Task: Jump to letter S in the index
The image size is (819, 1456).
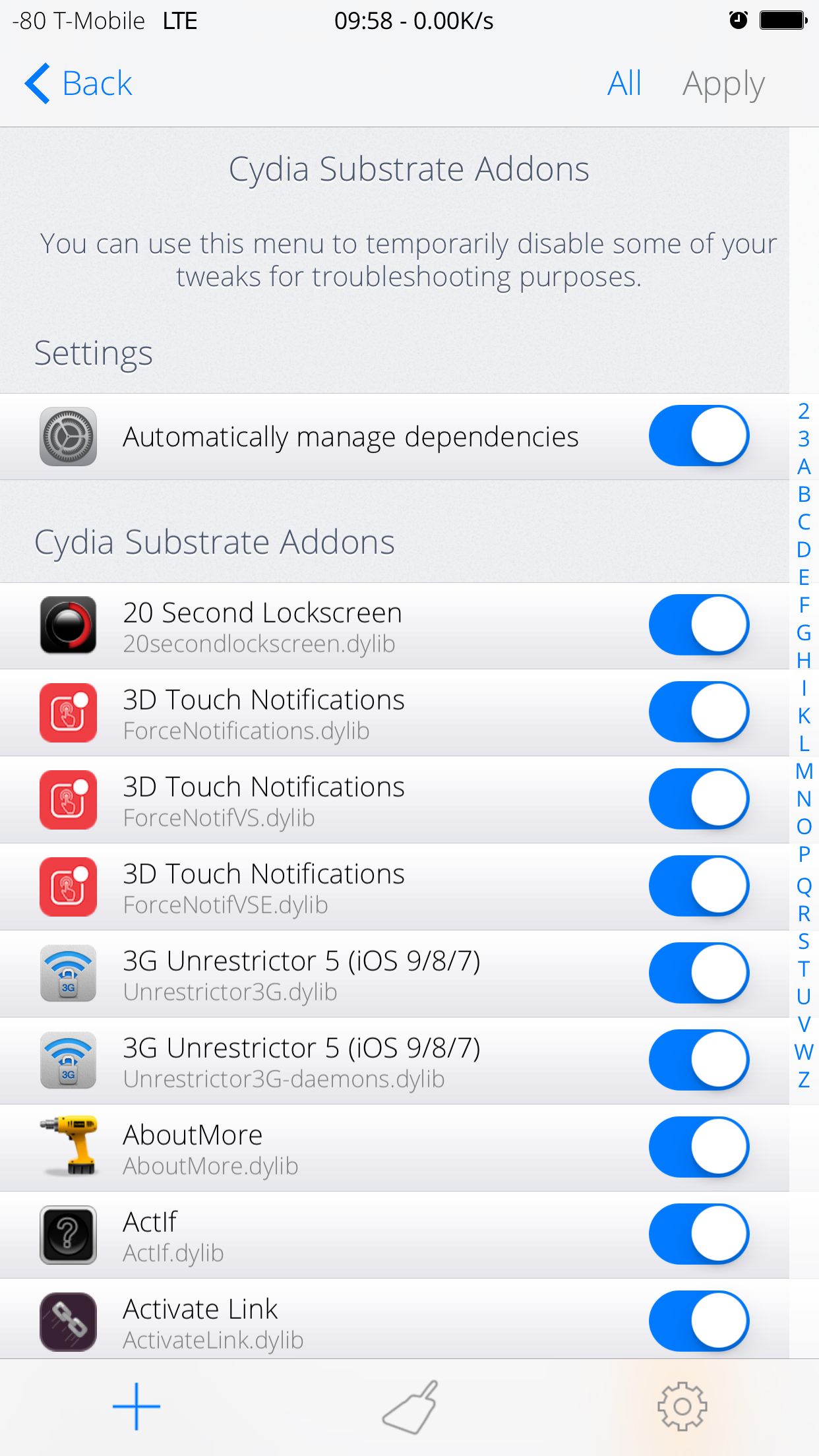Action: tap(804, 942)
